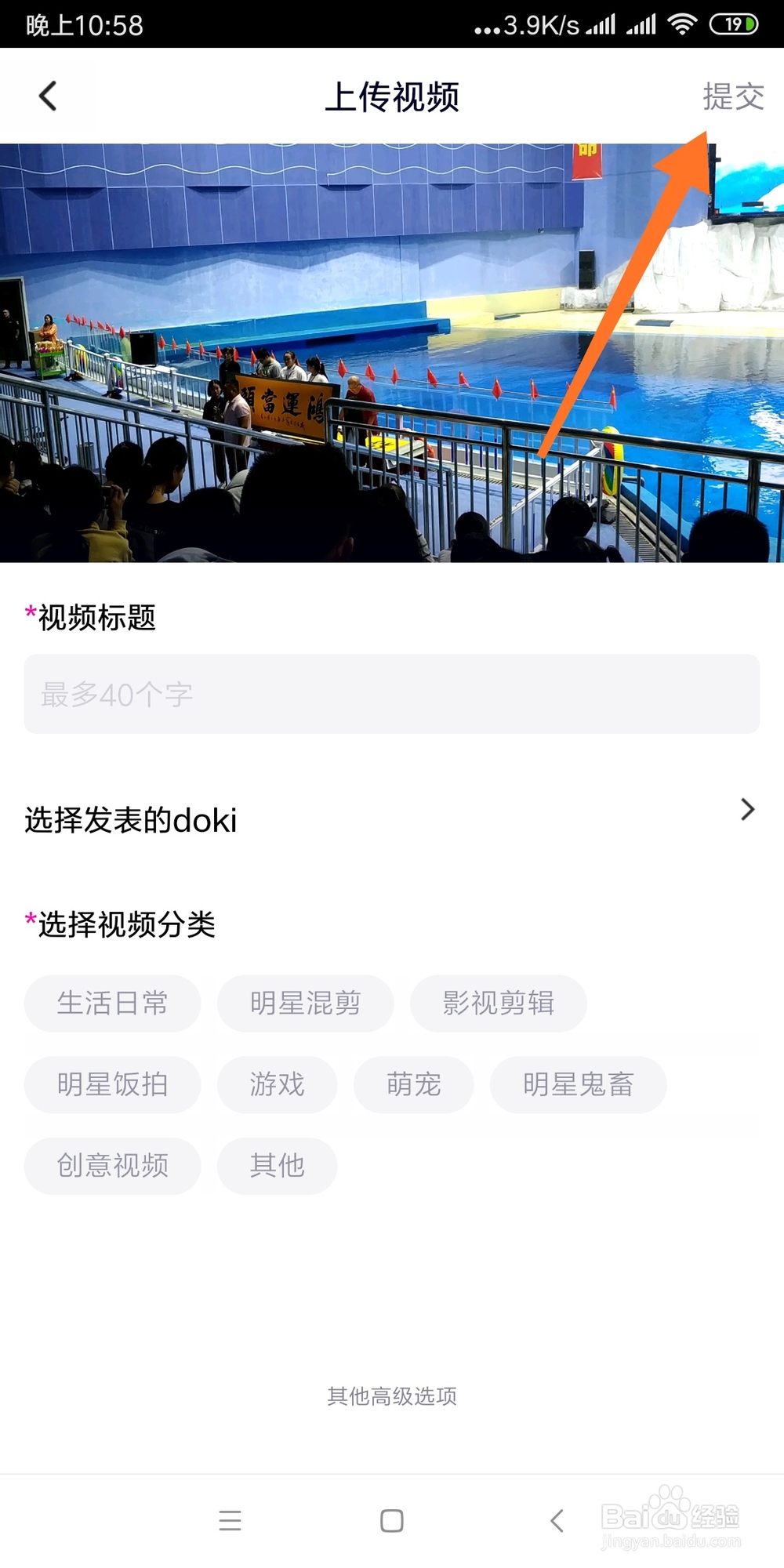Switch to 明星混剪 category
Viewport: 784px width, 1568px height.
click(x=305, y=1004)
